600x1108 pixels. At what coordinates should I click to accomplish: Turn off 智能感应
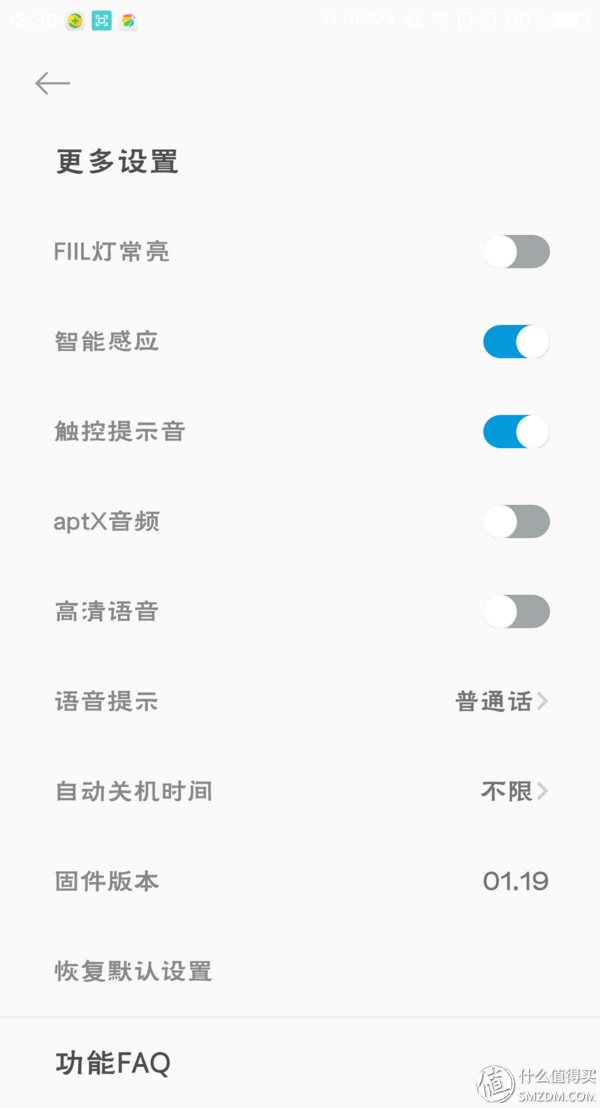[516, 342]
